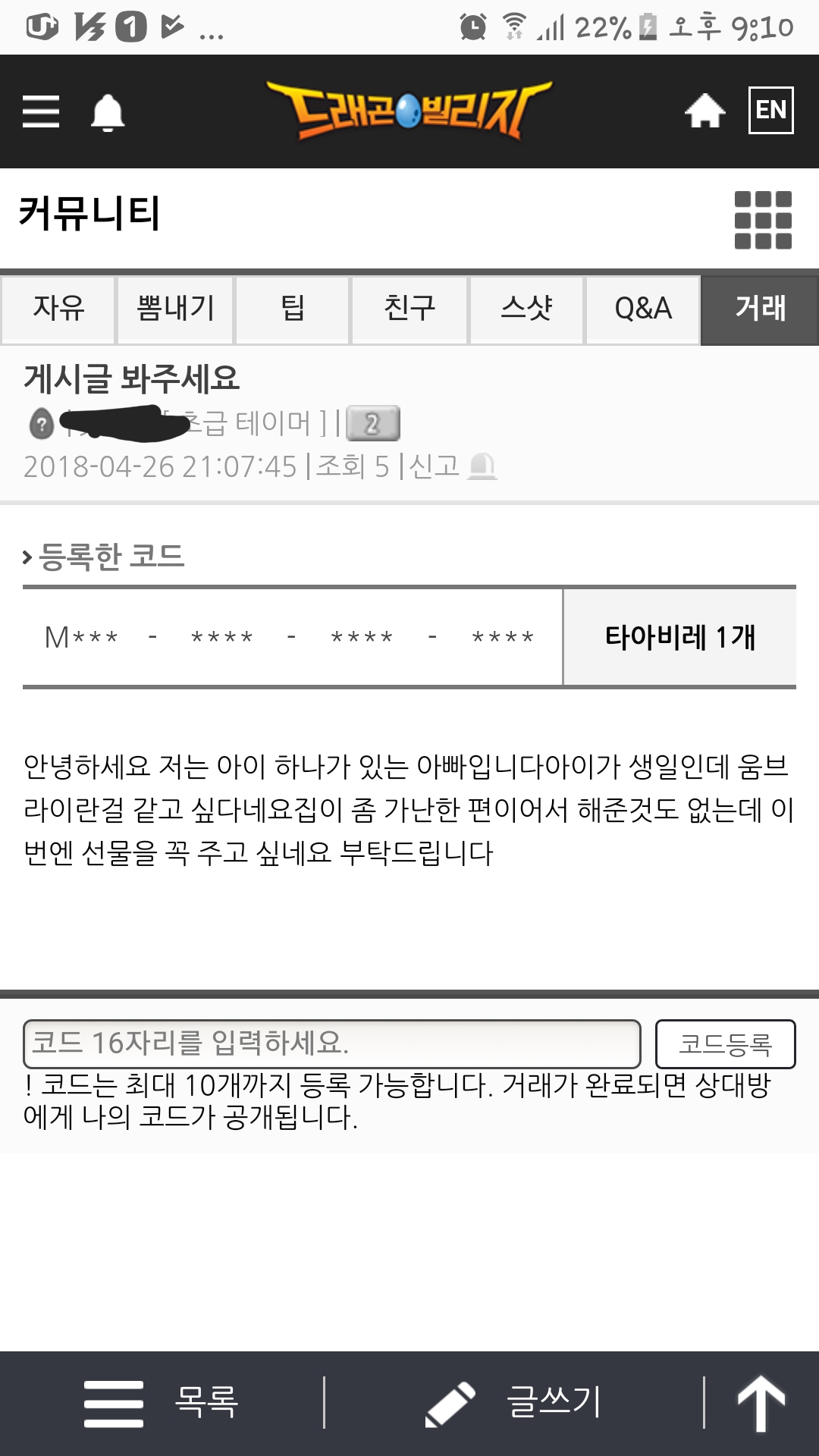The image size is (819, 1456).
Task: Switch to the 뽑내기 tab
Action: (175, 309)
